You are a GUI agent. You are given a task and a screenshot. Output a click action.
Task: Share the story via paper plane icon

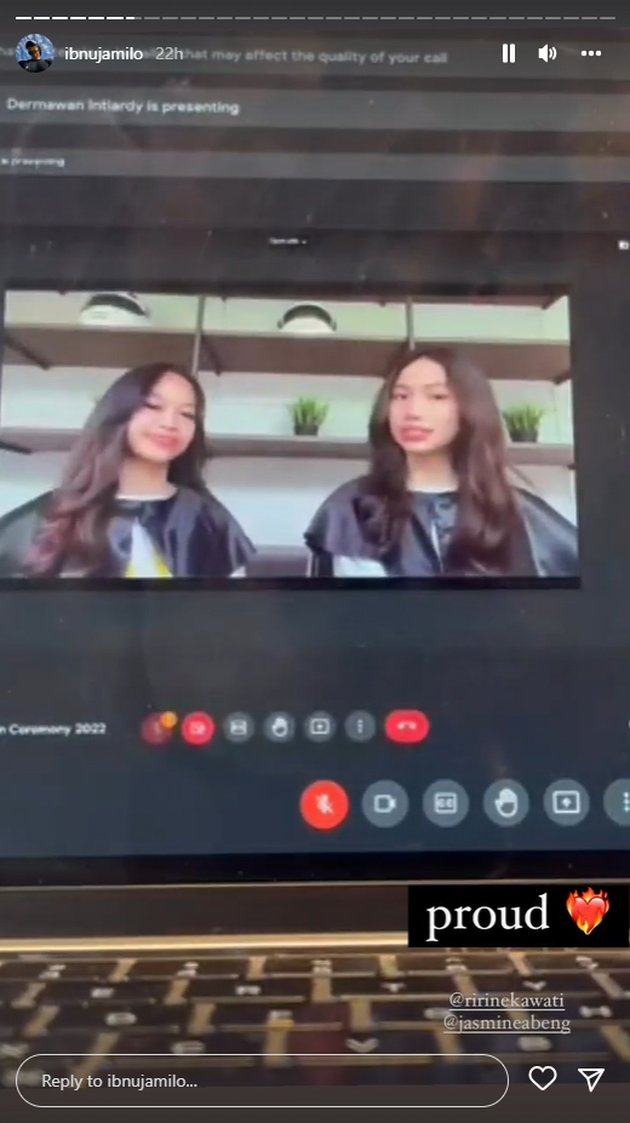pyautogui.click(x=592, y=1078)
